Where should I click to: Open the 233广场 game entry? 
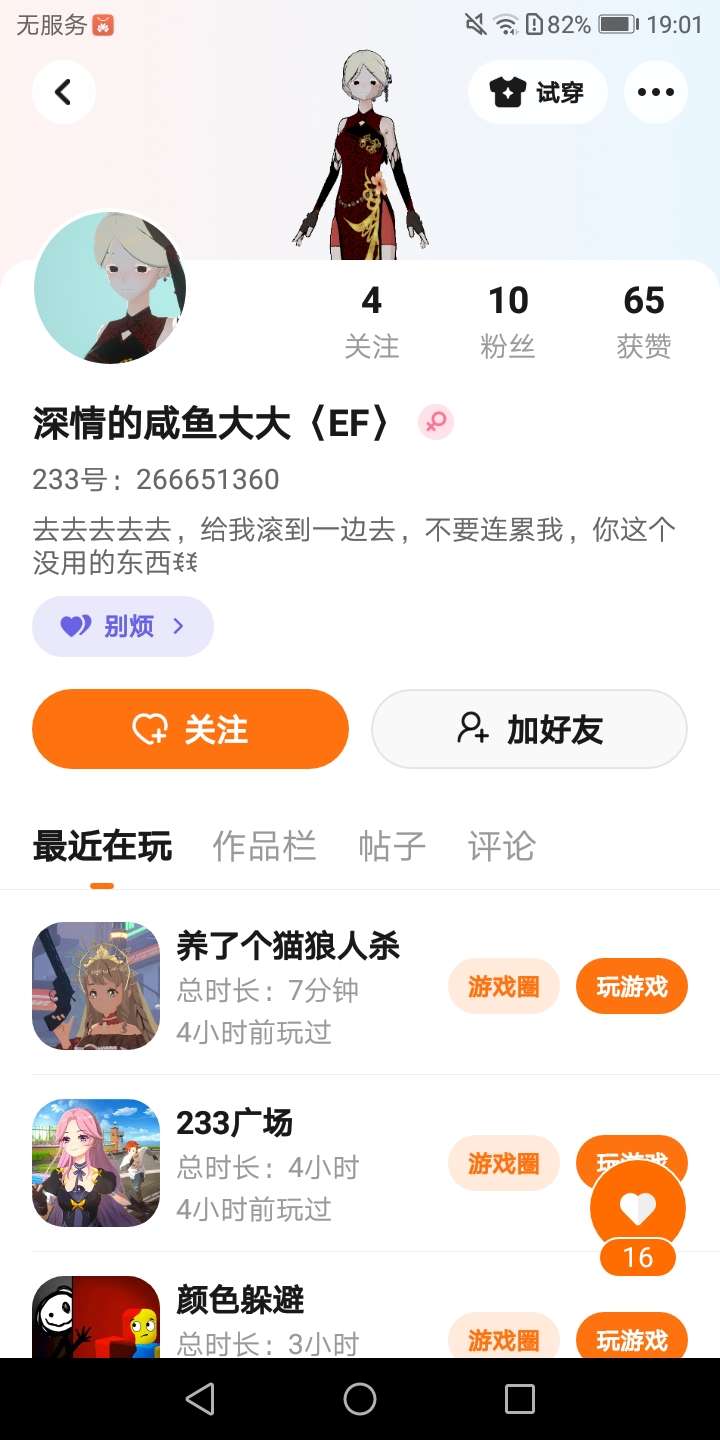coord(234,1123)
